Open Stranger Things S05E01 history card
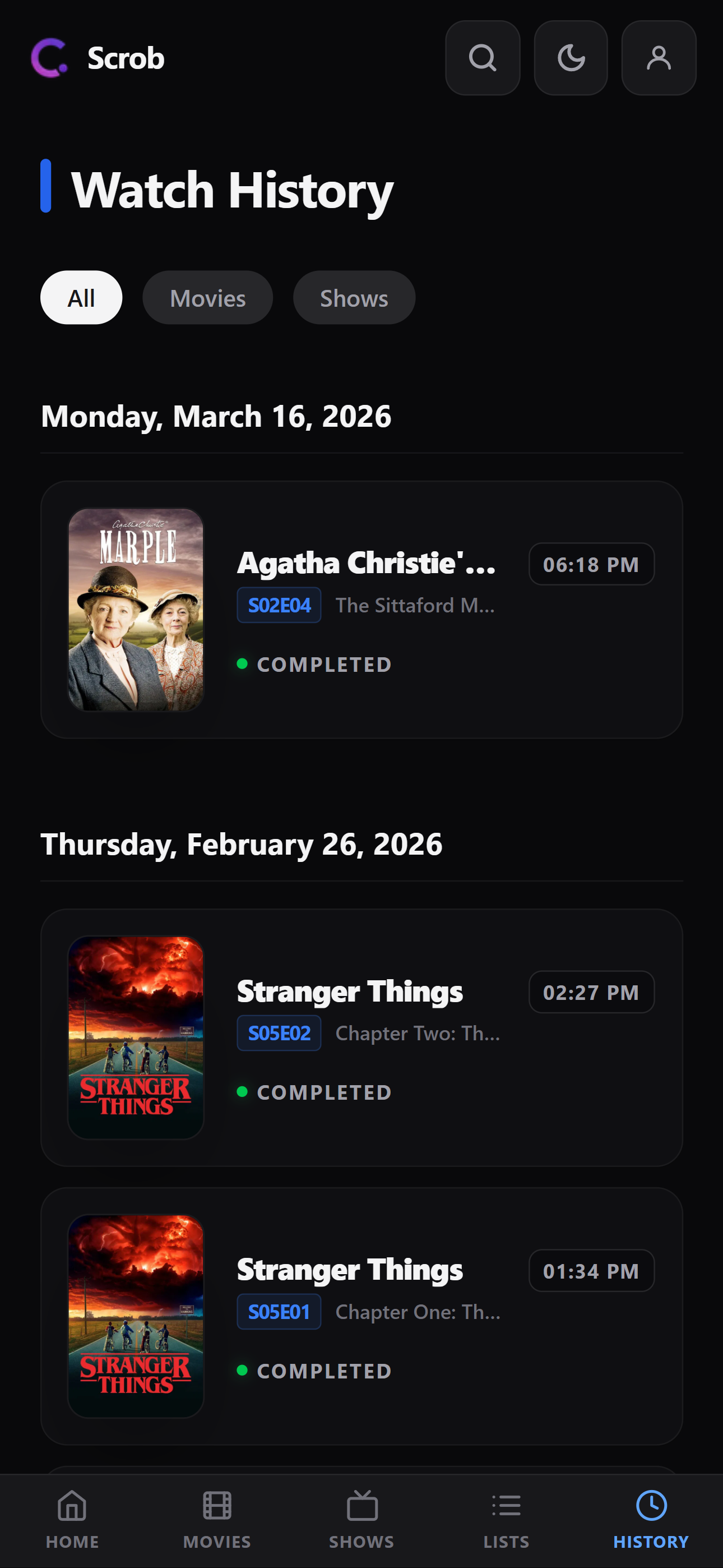 pos(361,1316)
